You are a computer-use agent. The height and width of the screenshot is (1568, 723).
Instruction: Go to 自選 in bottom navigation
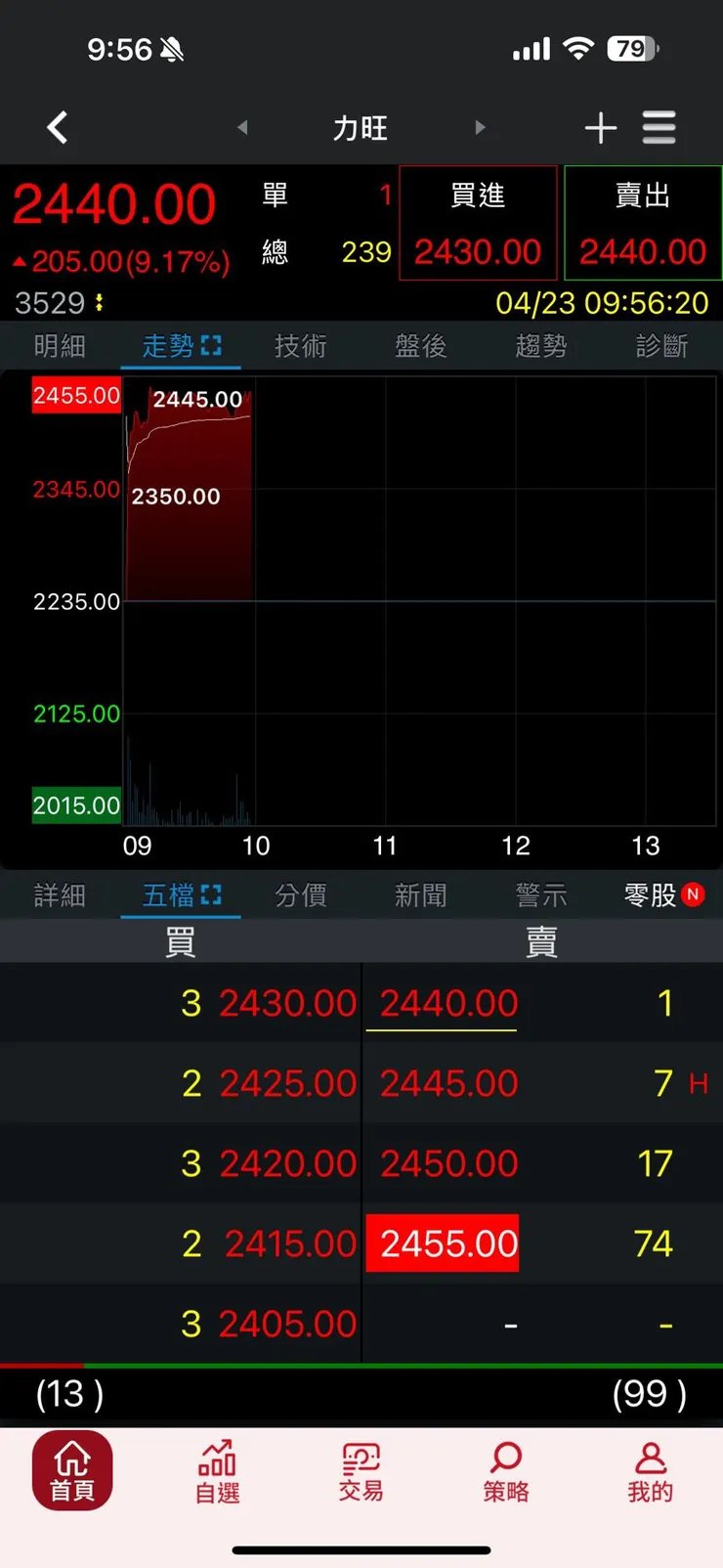point(217,1472)
